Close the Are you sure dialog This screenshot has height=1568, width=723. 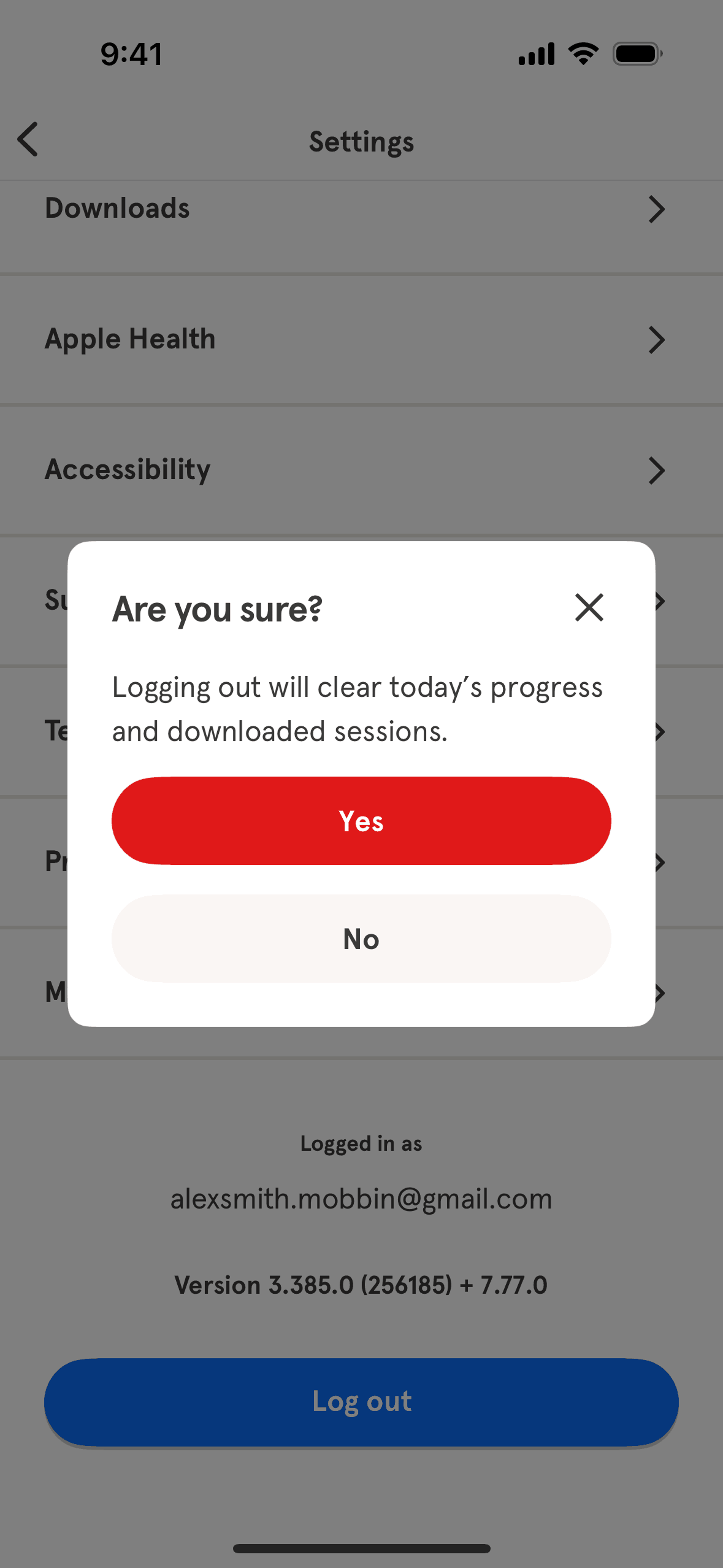[x=589, y=607]
